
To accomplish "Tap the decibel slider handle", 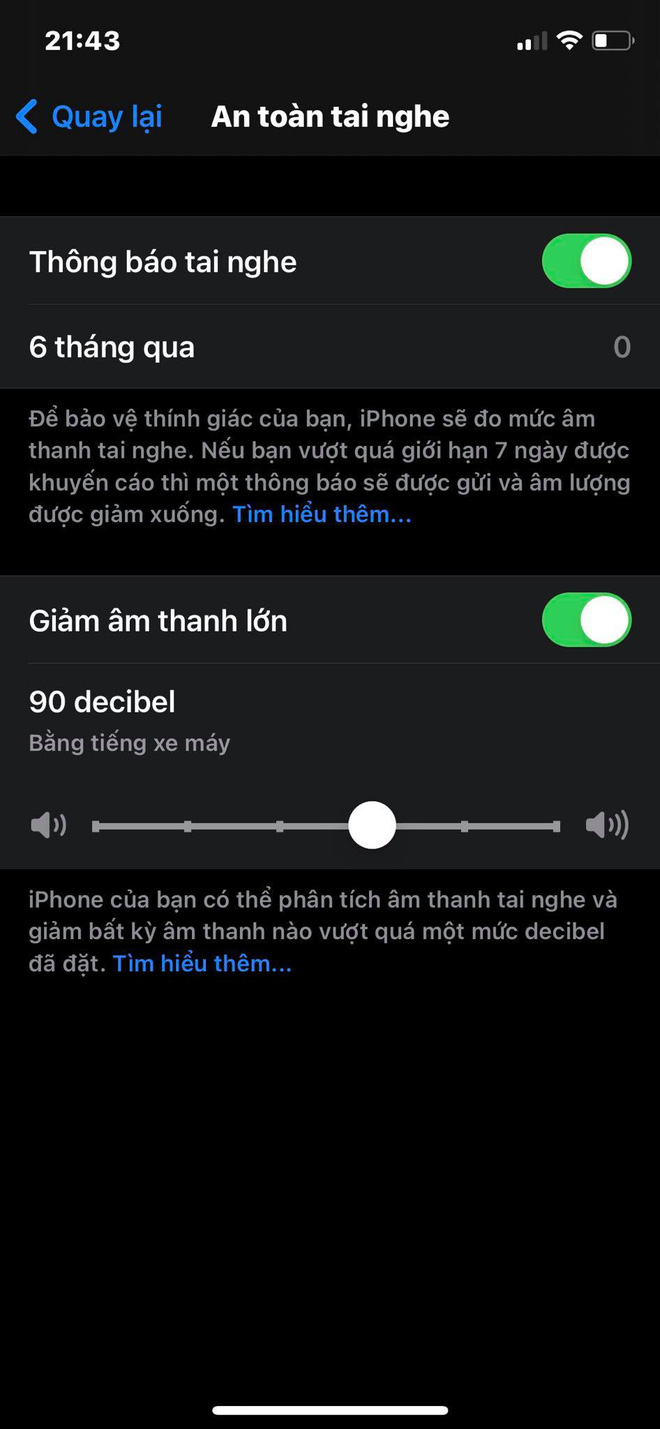I will point(372,826).
